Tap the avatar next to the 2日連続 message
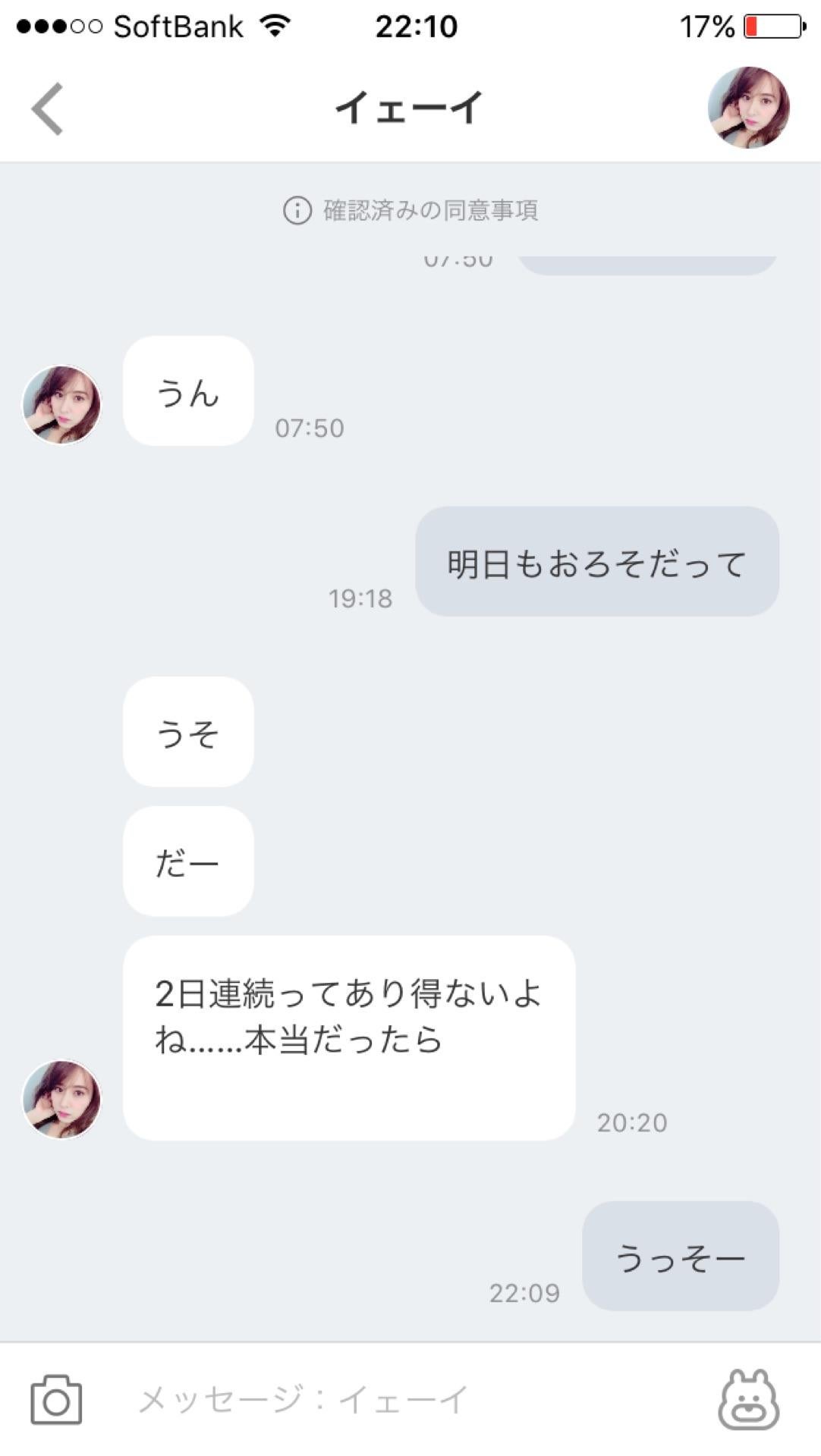This screenshot has height=1456, width=821. point(61,1100)
